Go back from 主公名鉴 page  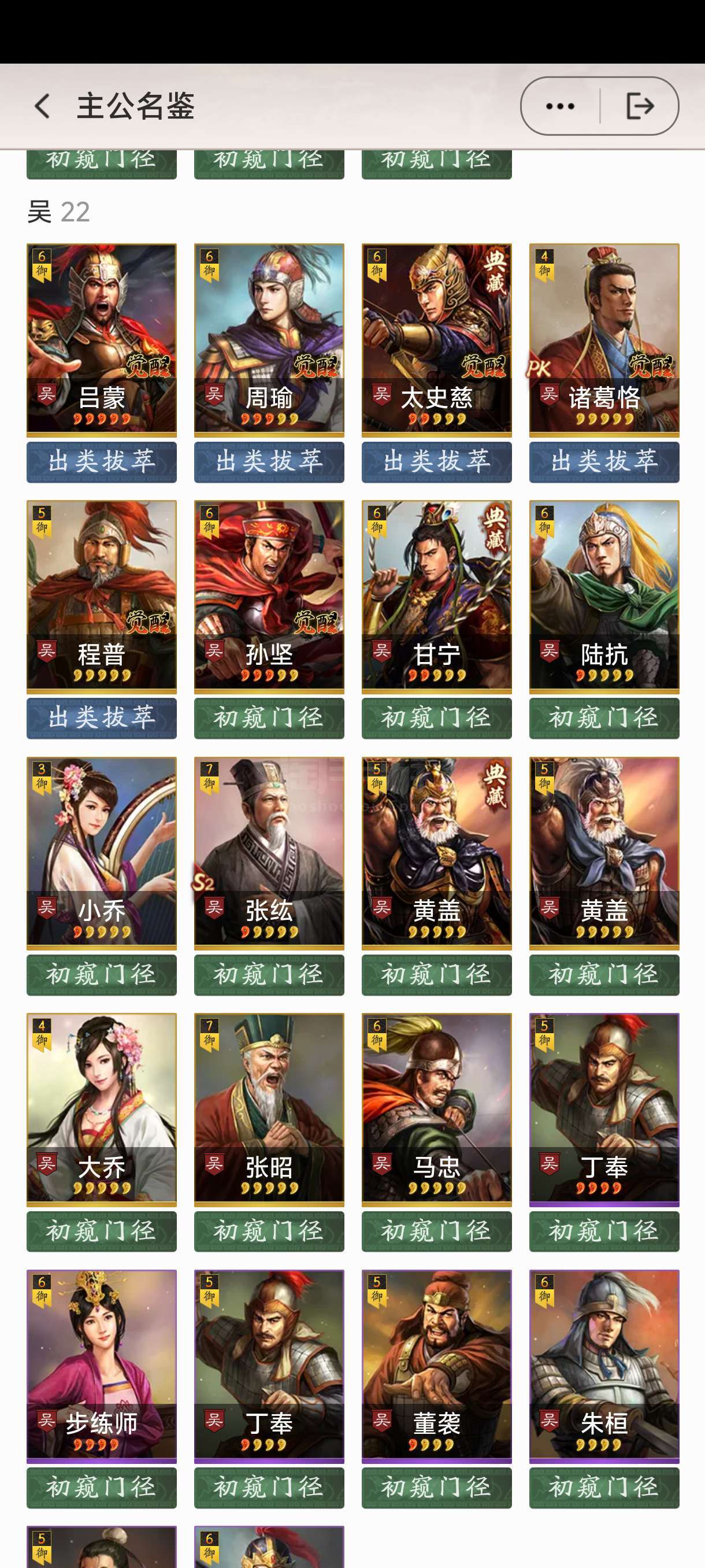pos(42,106)
